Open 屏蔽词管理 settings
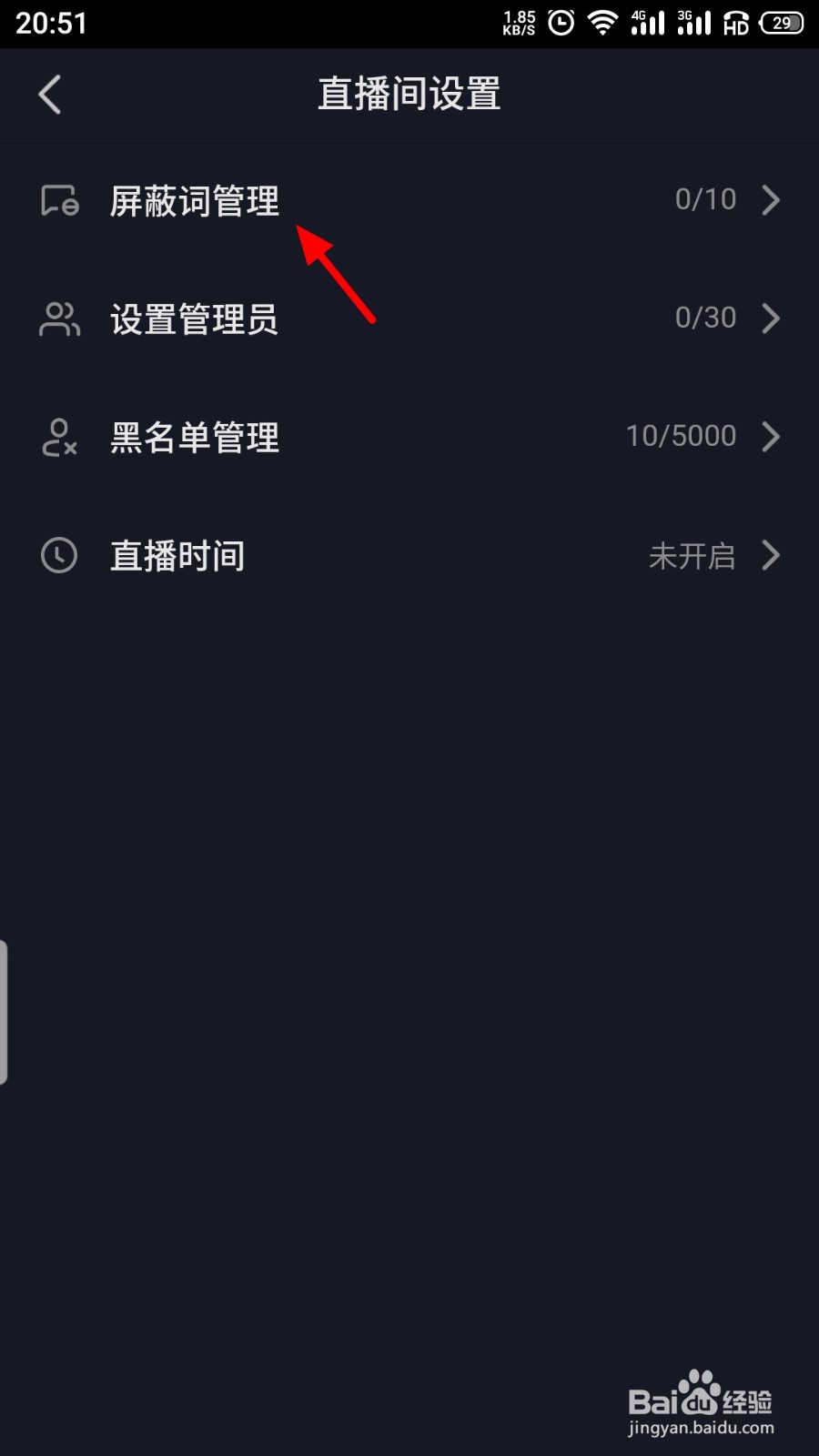 click(x=409, y=200)
